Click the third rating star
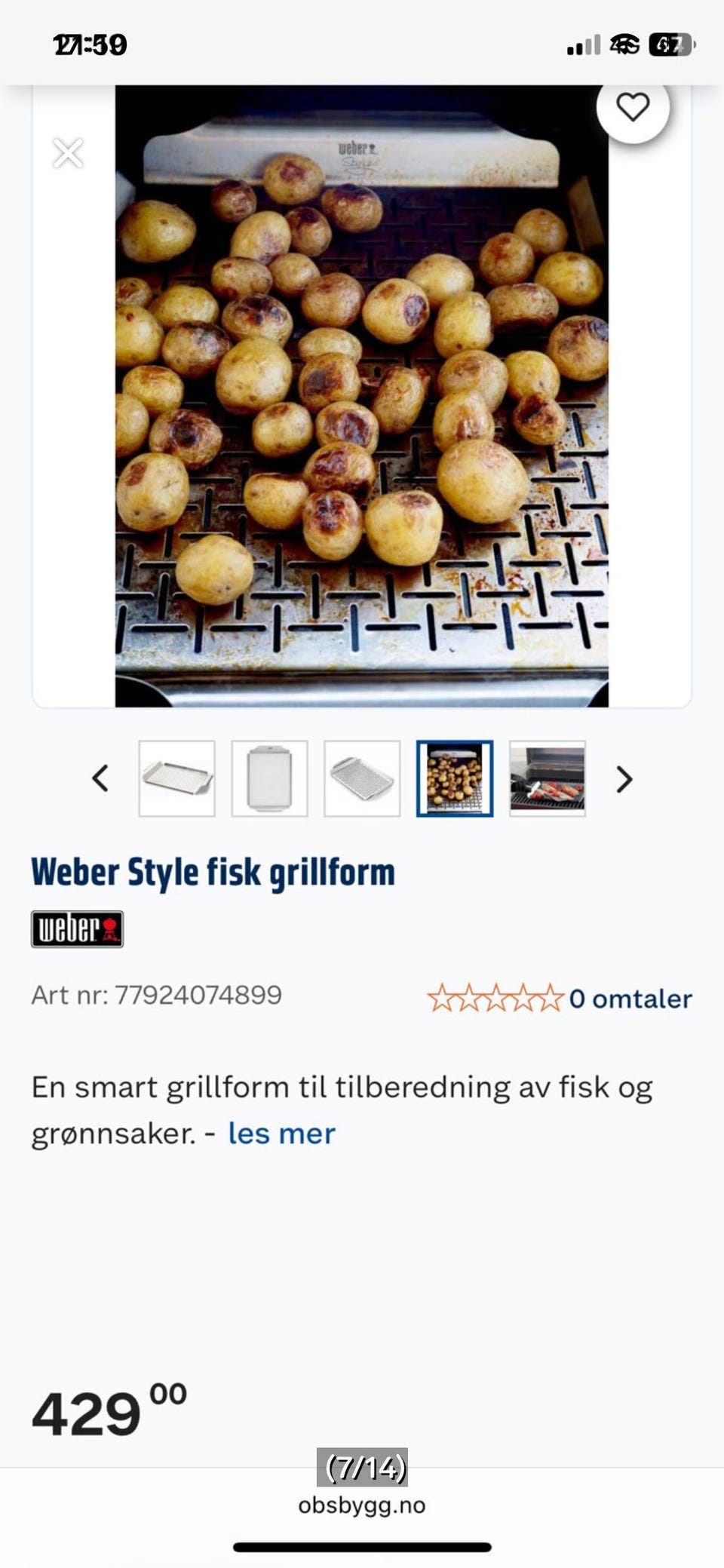The height and width of the screenshot is (1568, 724). [498, 999]
